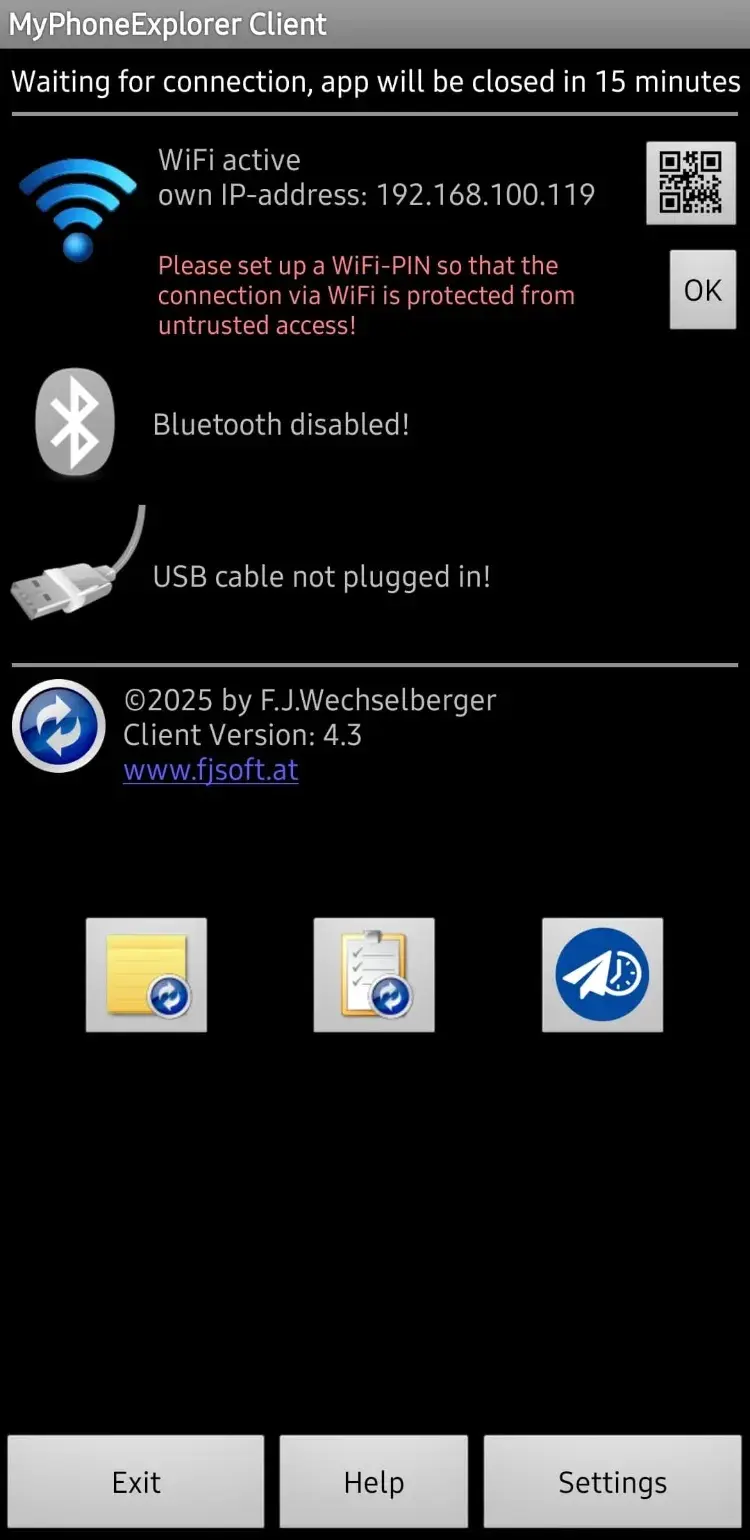This screenshot has width=750, height=1540.
Task: Open Settings from the bottom bar
Action: point(612,1481)
